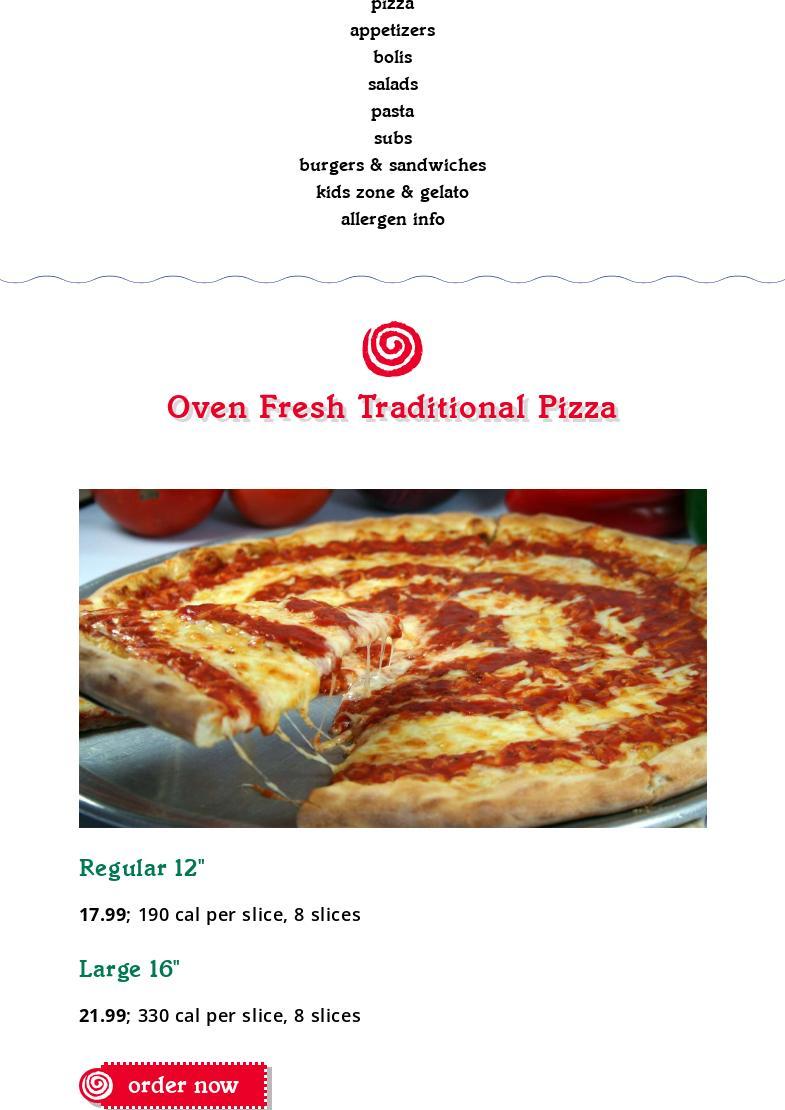Image resolution: width=785 pixels, height=1110 pixels.
Task: Open burgers & sandwiches category
Action: (392, 165)
